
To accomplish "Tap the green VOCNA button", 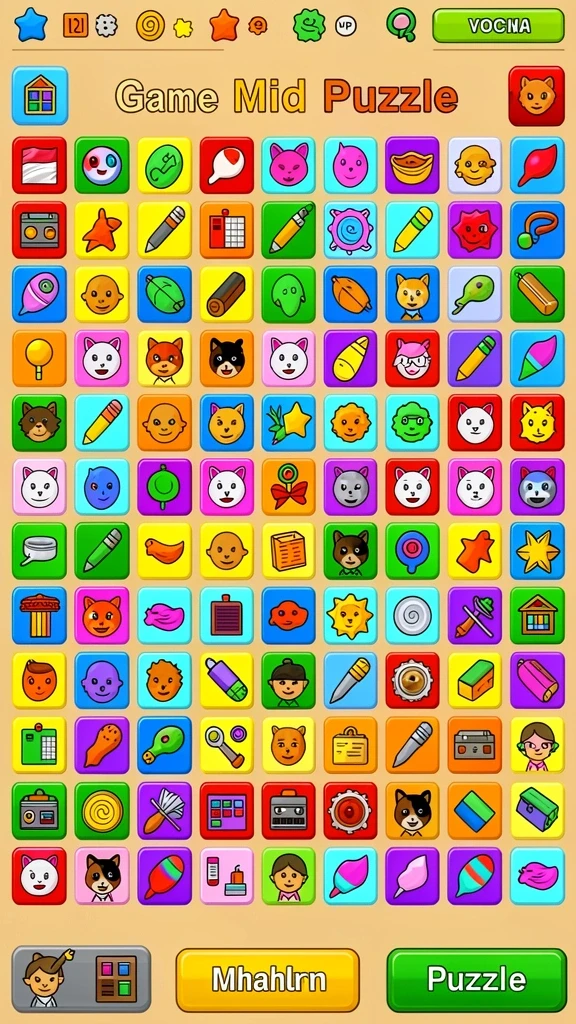I will (x=498, y=26).
